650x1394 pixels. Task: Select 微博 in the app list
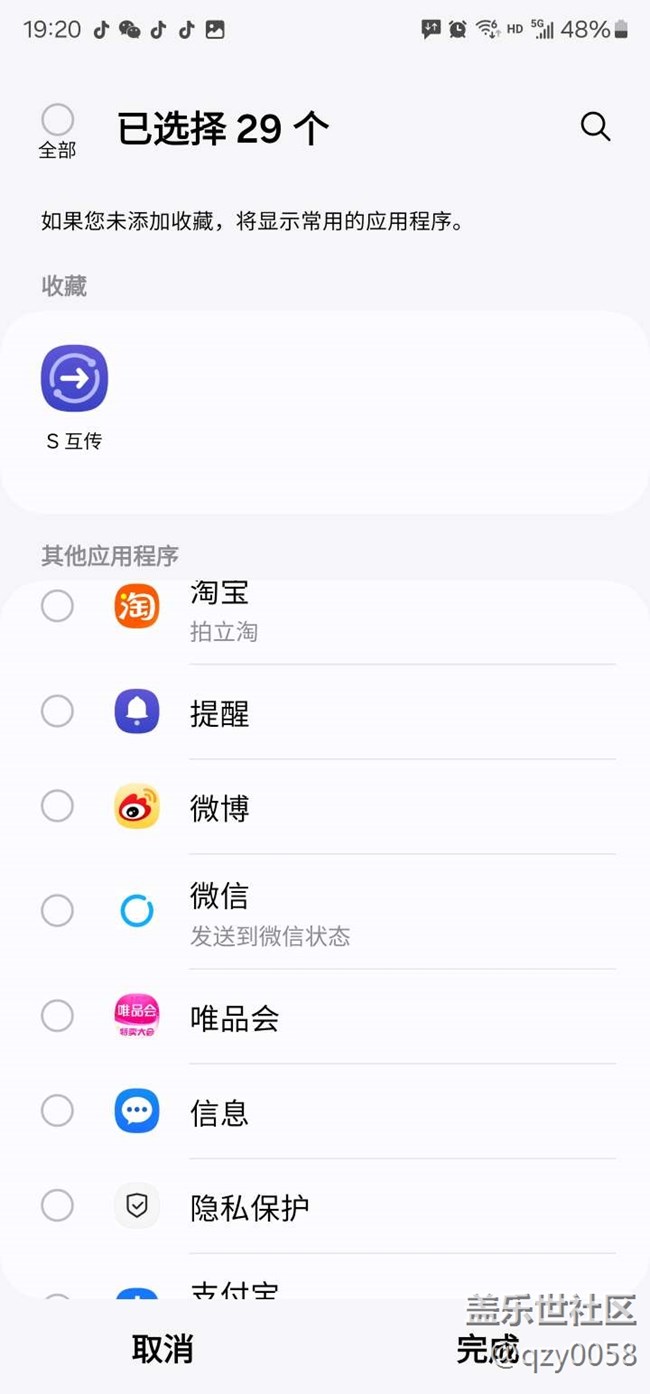pyautogui.click(x=57, y=806)
